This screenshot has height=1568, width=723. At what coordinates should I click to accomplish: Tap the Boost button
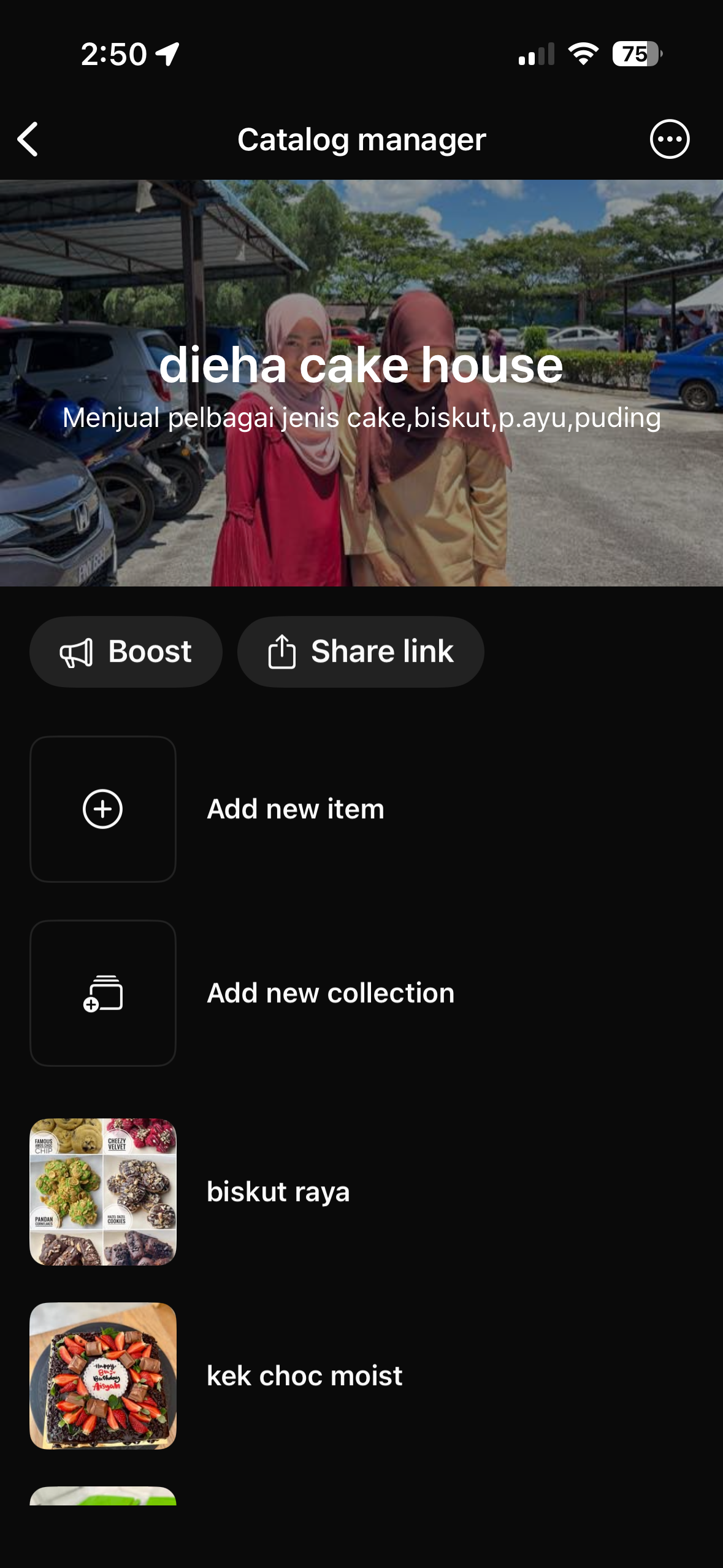point(126,651)
